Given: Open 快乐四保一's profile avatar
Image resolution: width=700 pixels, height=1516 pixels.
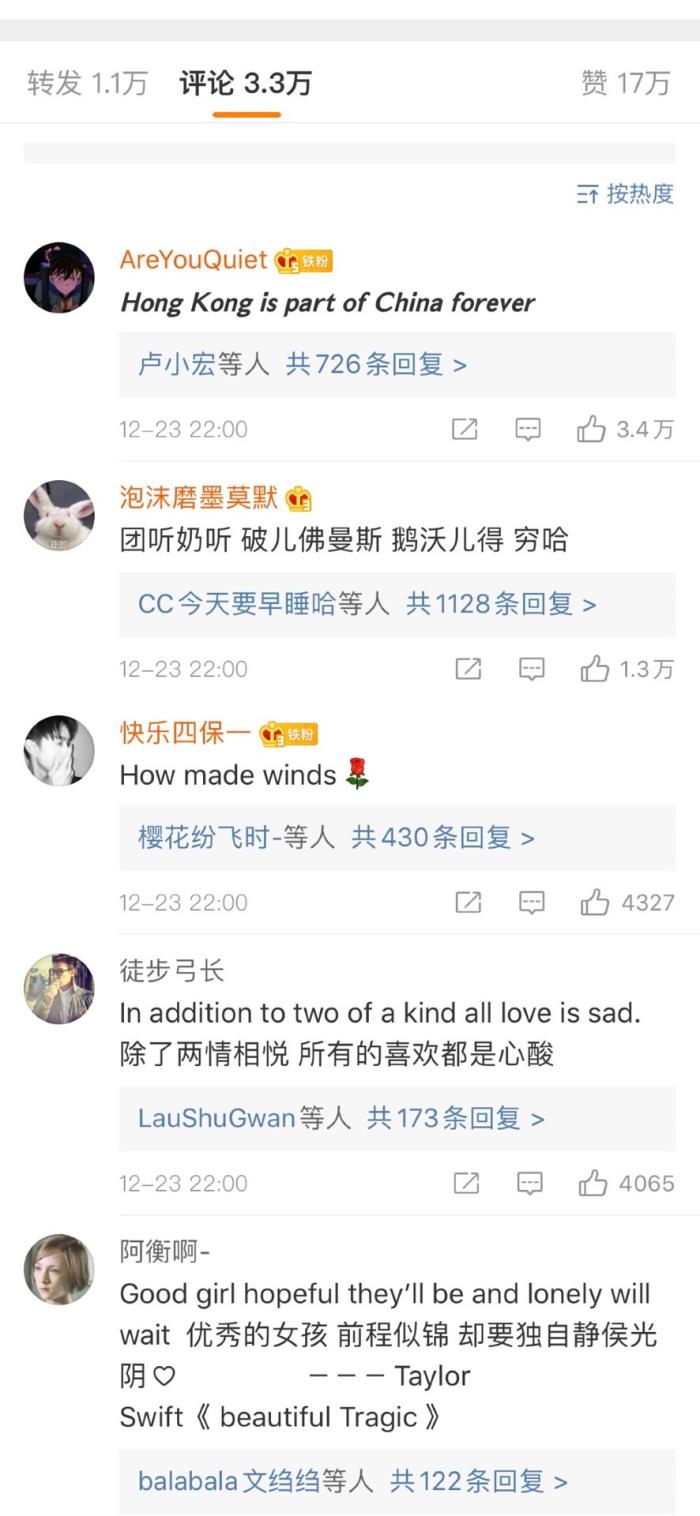Looking at the screenshot, I should coord(59,750).
